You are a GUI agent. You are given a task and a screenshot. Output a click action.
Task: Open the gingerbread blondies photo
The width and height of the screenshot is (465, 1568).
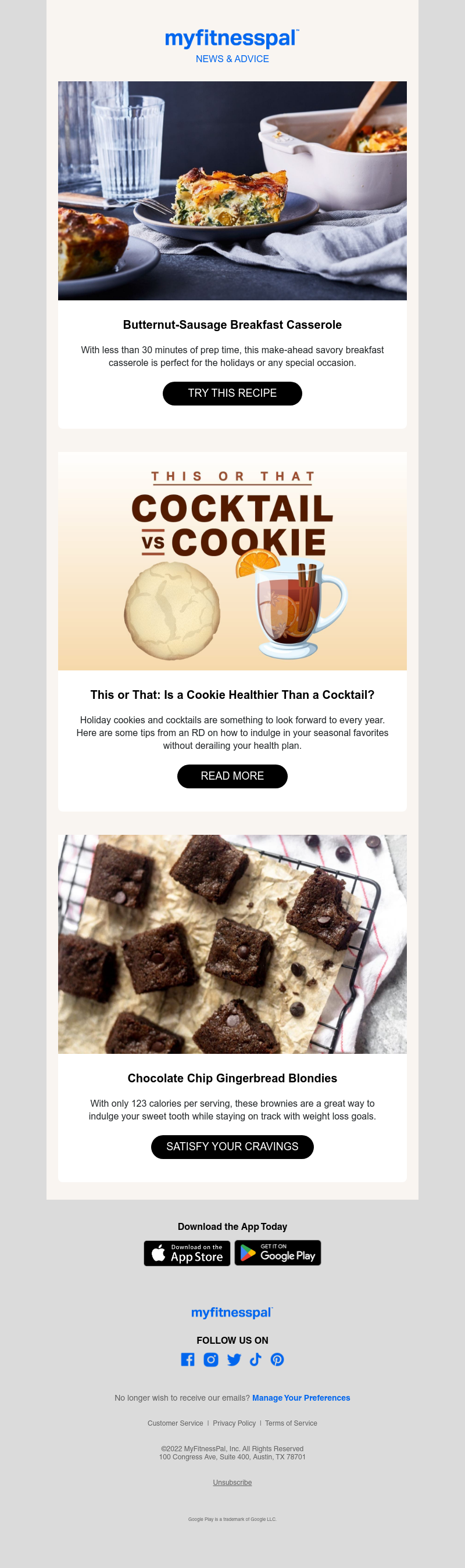pos(232,943)
